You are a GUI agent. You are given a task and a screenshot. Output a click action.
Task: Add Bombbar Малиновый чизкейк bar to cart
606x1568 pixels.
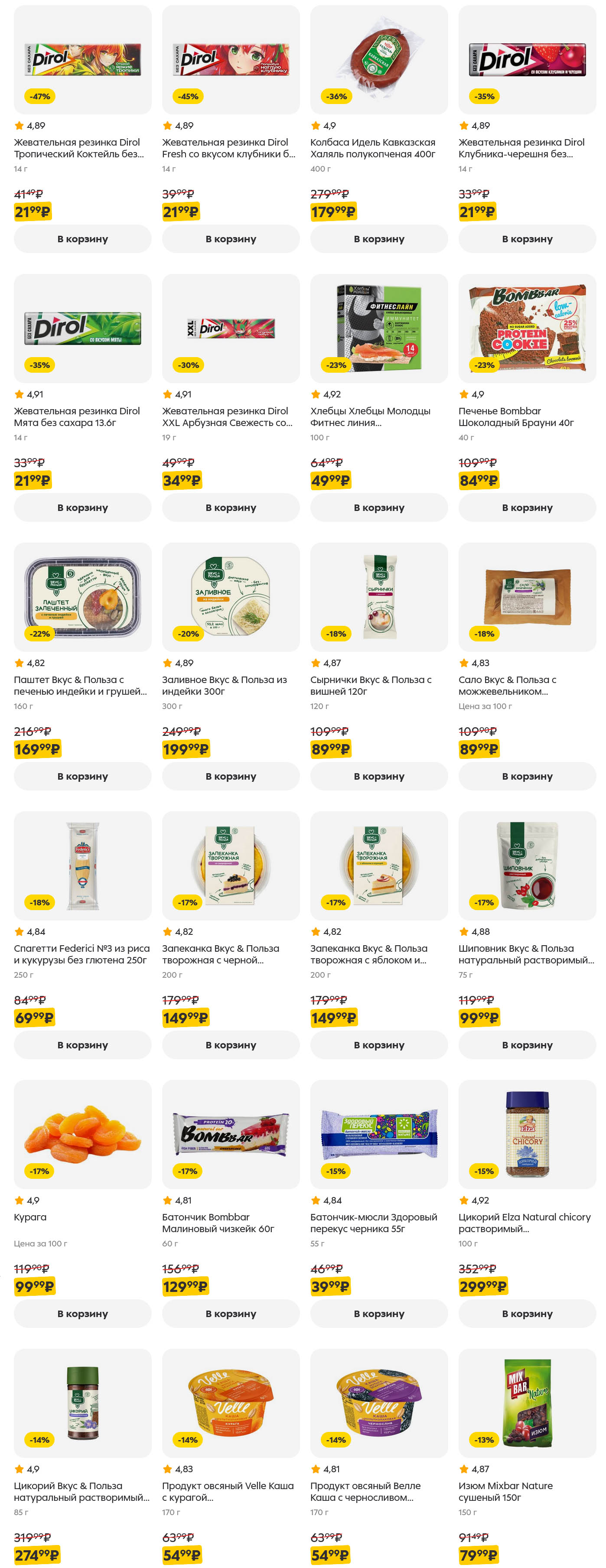tap(230, 1314)
